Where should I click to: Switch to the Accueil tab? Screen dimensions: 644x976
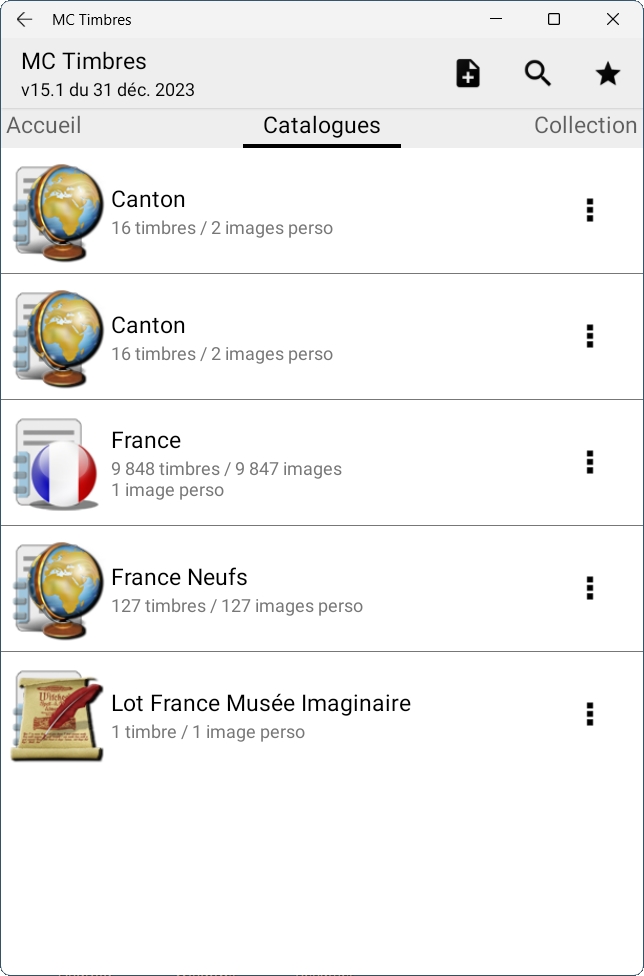click(44, 126)
